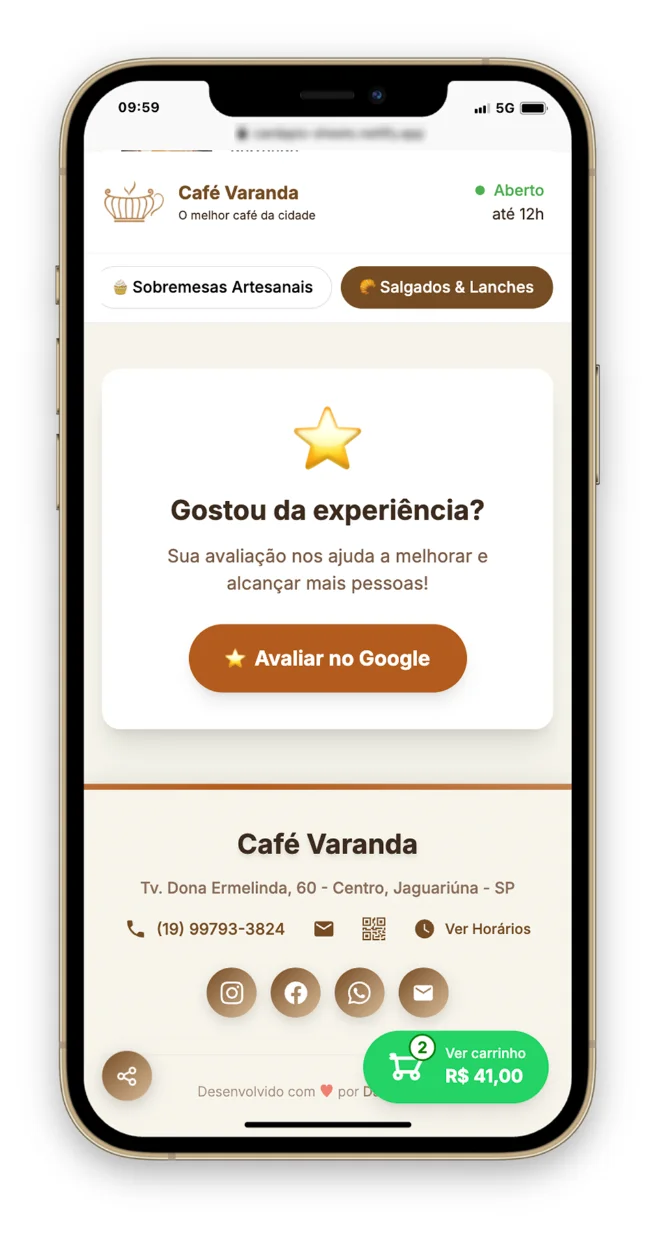
Task: Tap the Avaliar no Google button
Action: pos(327,658)
